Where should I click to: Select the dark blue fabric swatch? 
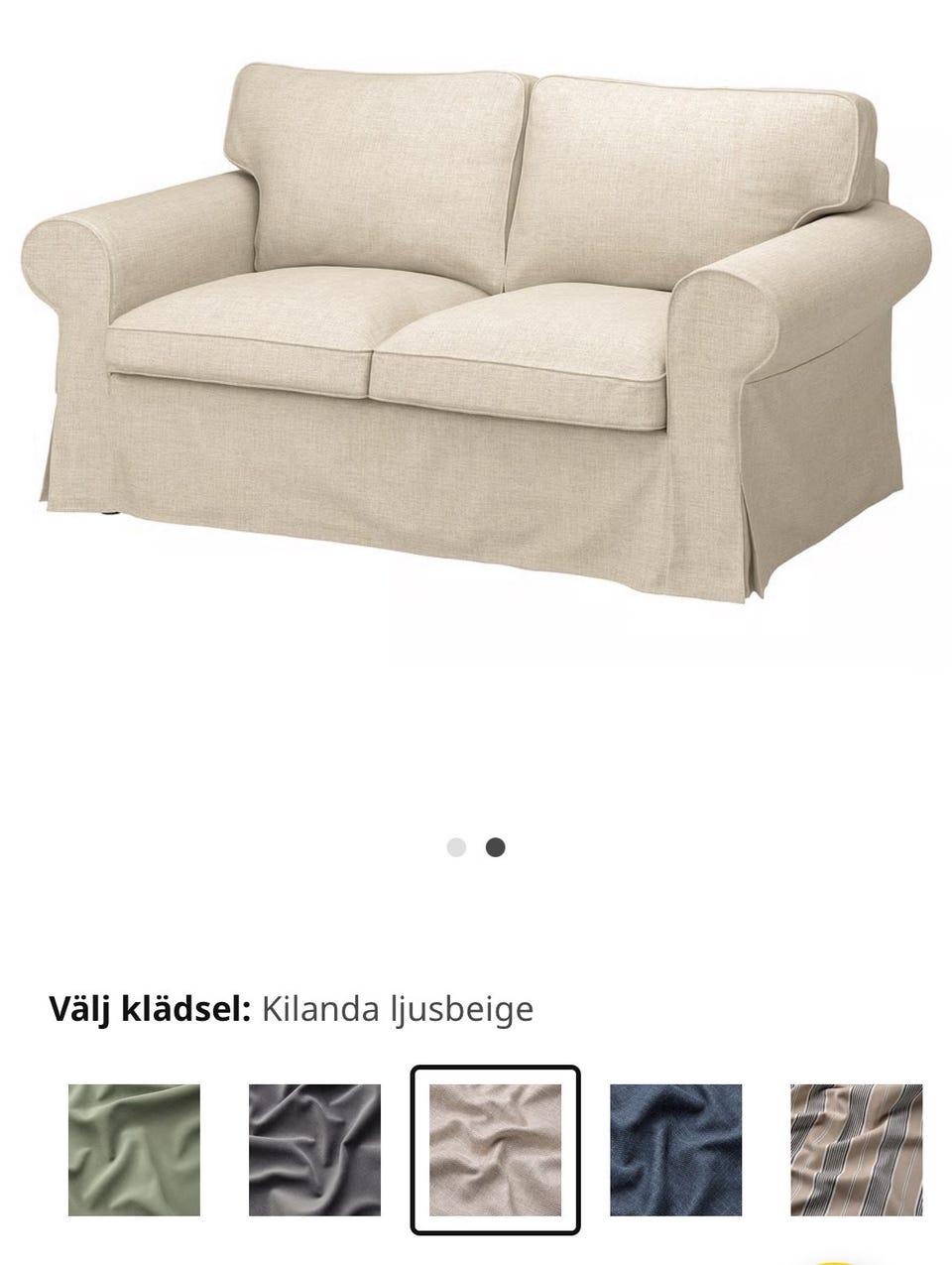pyautogui.click(x=674, y=1151)
